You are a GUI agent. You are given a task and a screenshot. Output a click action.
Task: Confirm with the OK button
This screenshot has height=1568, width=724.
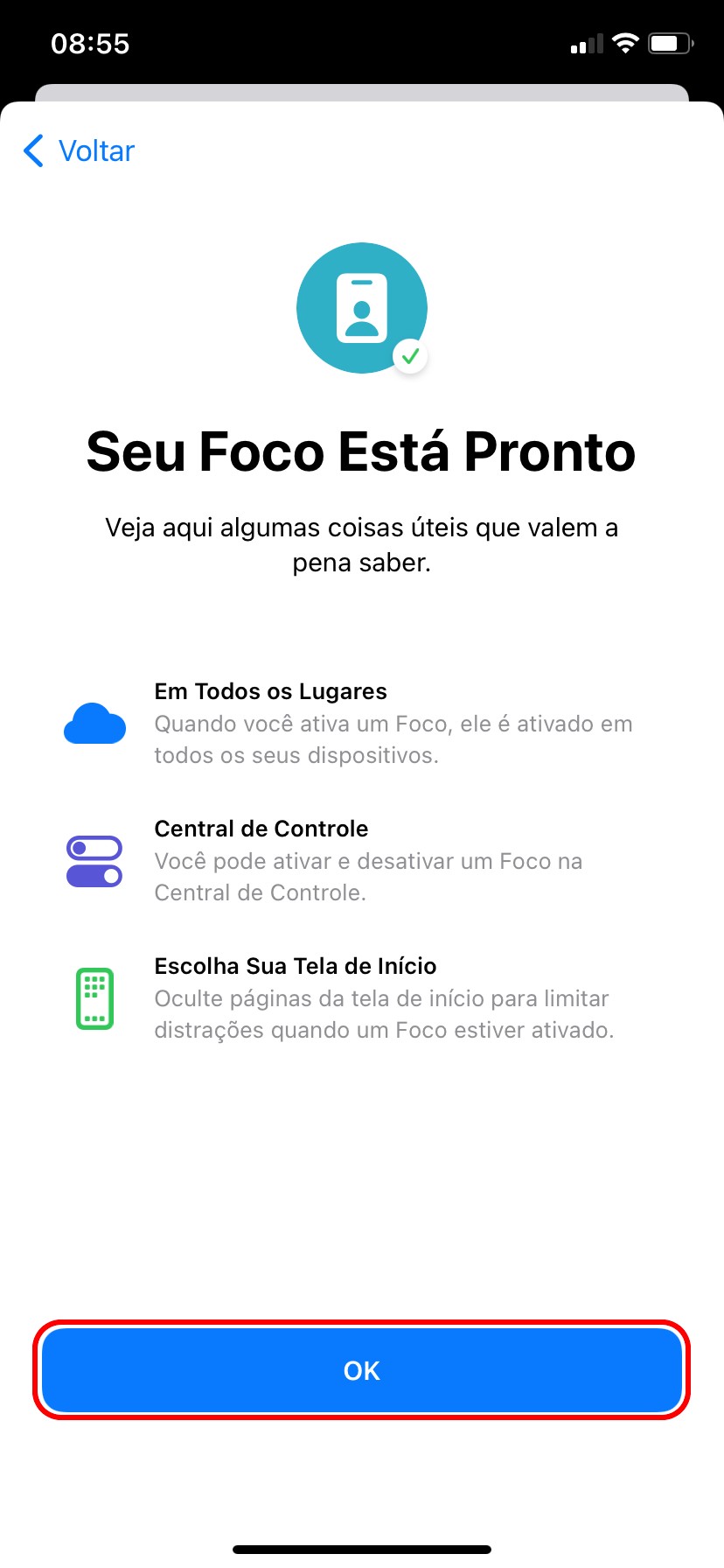362,1370
